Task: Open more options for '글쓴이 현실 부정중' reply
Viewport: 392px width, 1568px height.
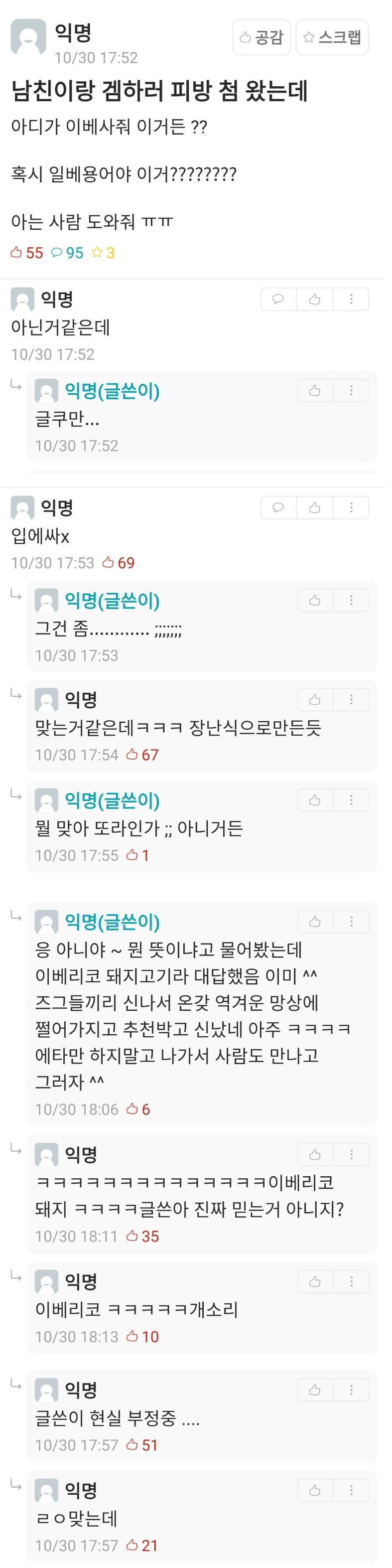Action: [x=351, y=1390]
